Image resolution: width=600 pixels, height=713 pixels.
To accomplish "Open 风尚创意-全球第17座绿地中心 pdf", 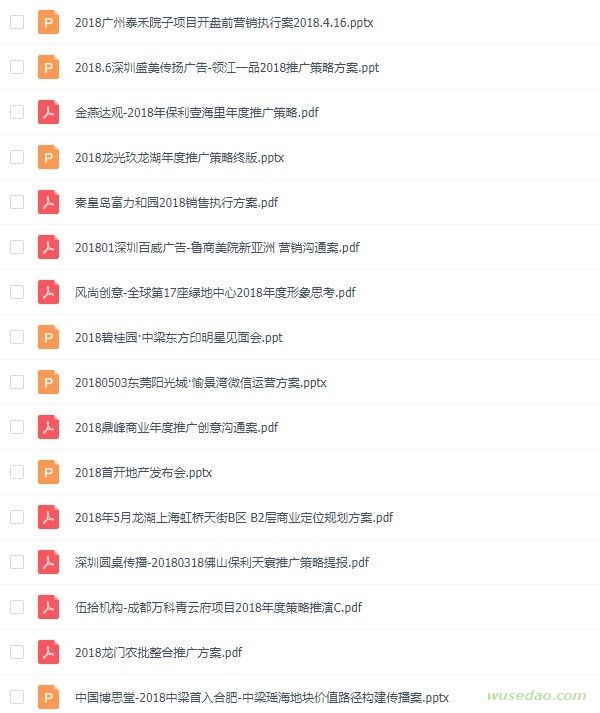I will (215, 292).
